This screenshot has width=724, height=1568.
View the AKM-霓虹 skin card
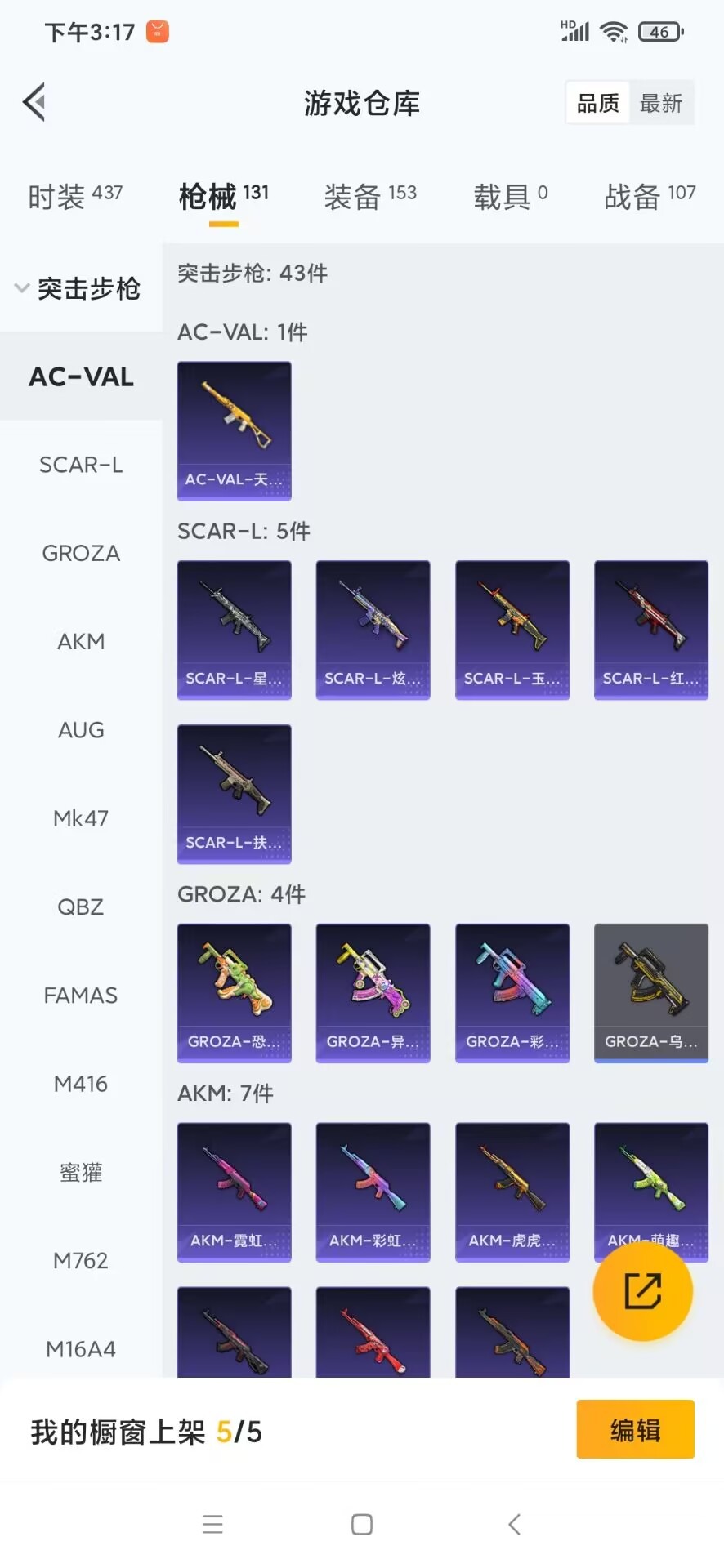(x=235, y=1192)
